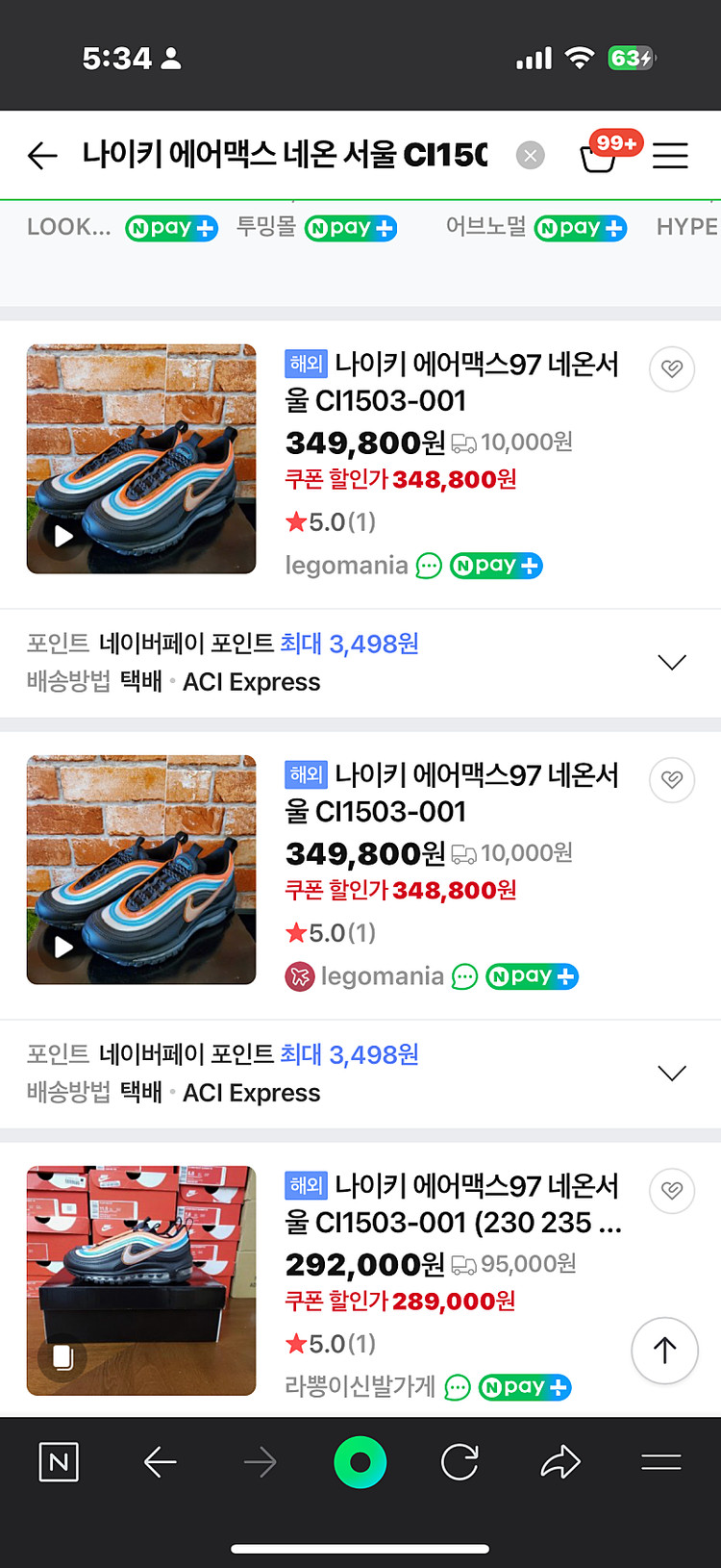Viewport: 721px width, 1568px height.
Task: Expand the second listing's point details
Action: [671, 1073]
